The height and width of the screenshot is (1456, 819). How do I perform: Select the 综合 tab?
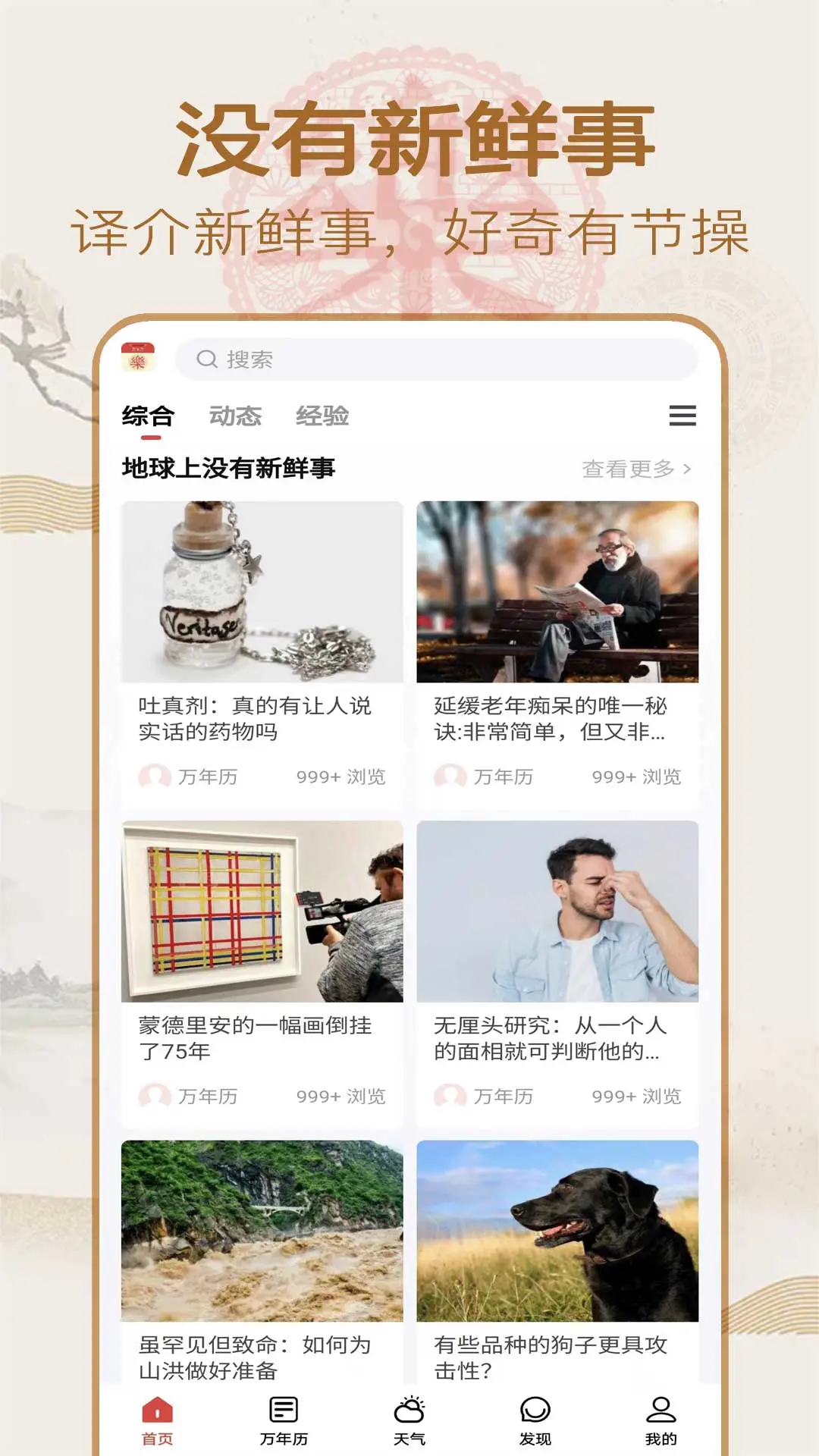pyautogui.click(x=149, y=415)
